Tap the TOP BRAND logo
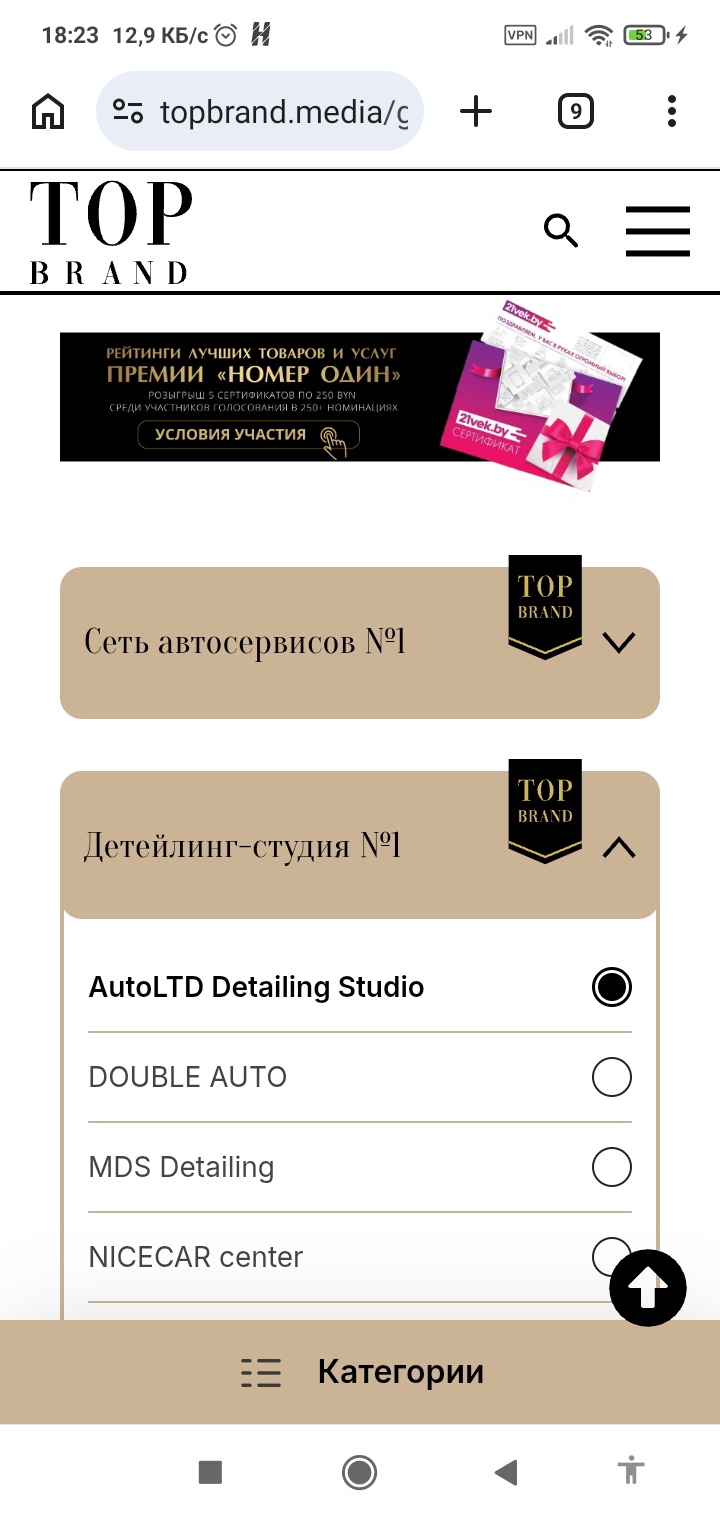This screenshot has width=720, height=1520. (109, 232)
